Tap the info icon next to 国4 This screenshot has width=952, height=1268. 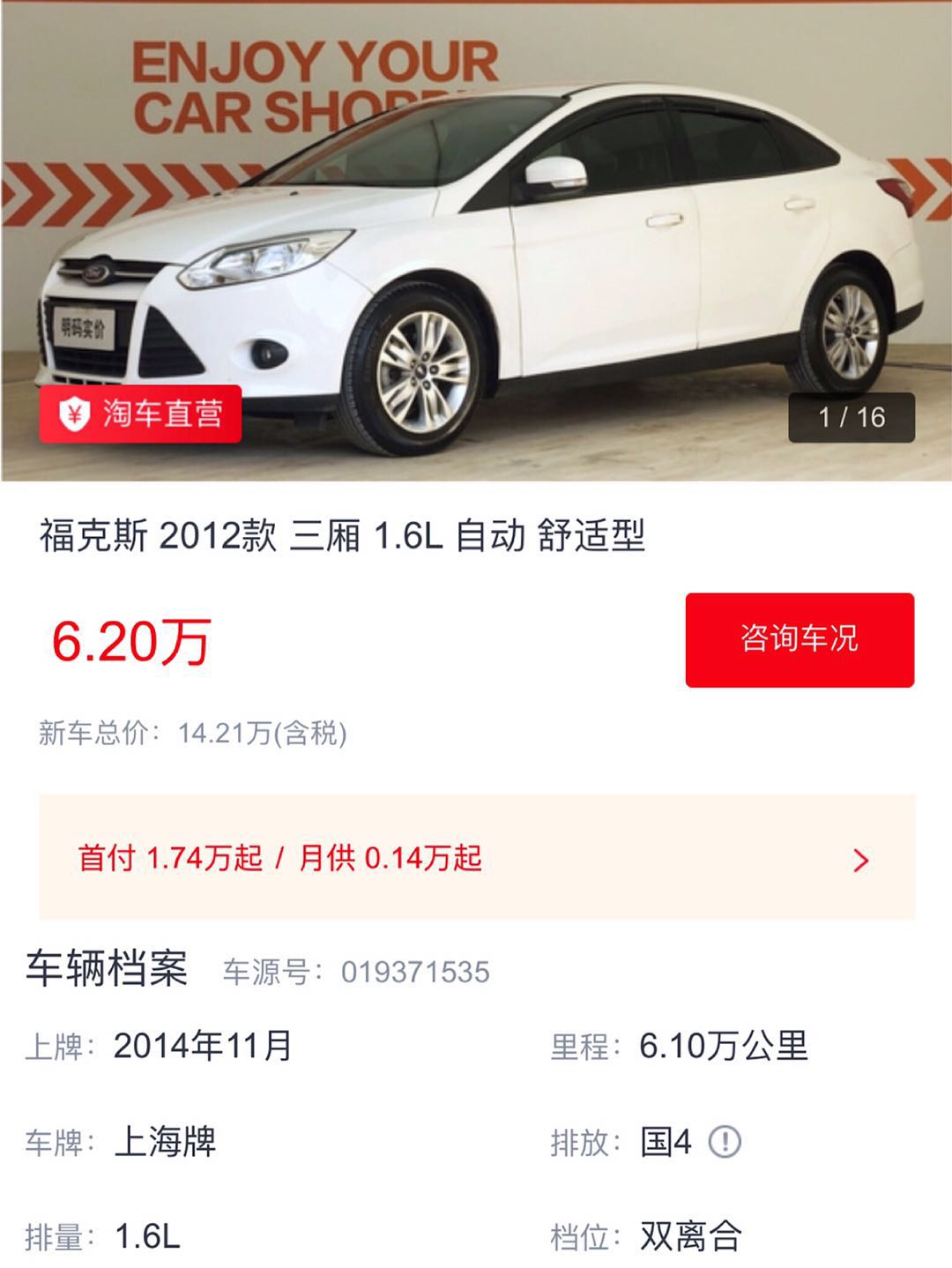point(725,1142)
